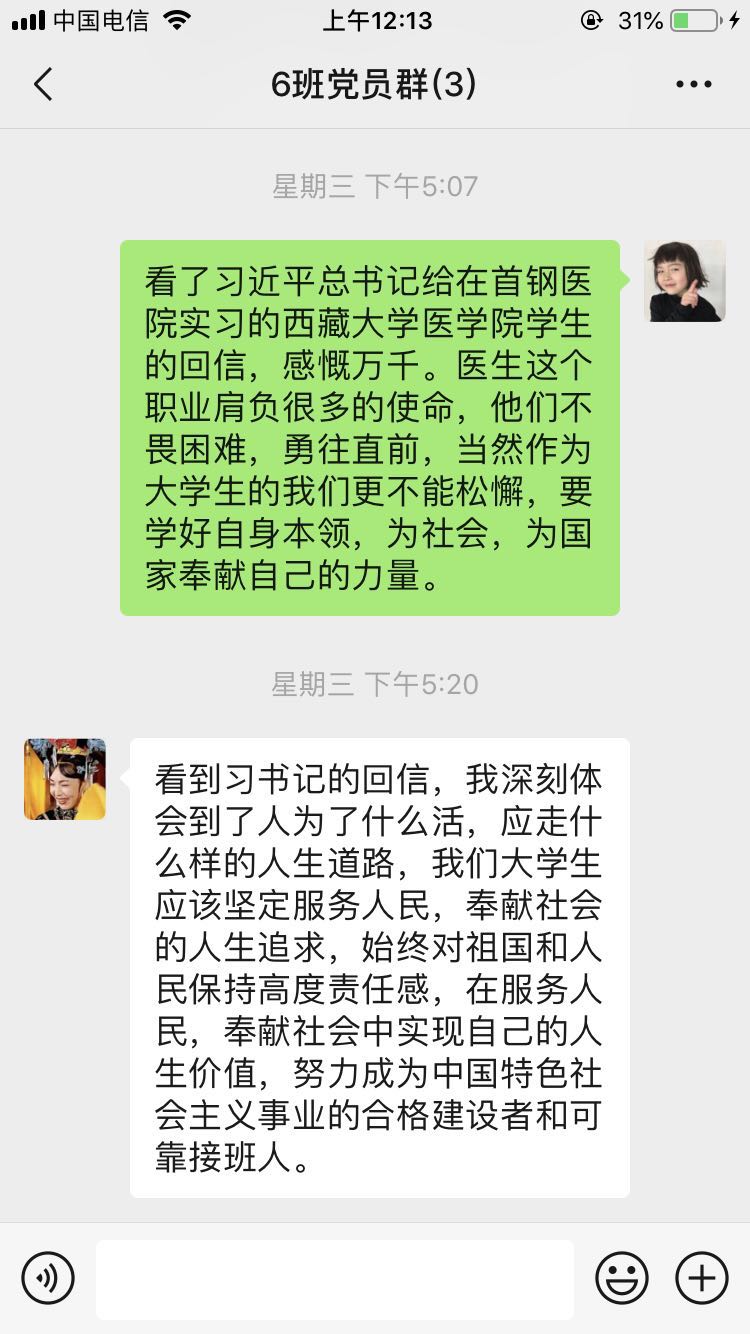View profile of the green message's sender avatar
Viewport: 750px width, 1334px height.
tap(684, 281)
